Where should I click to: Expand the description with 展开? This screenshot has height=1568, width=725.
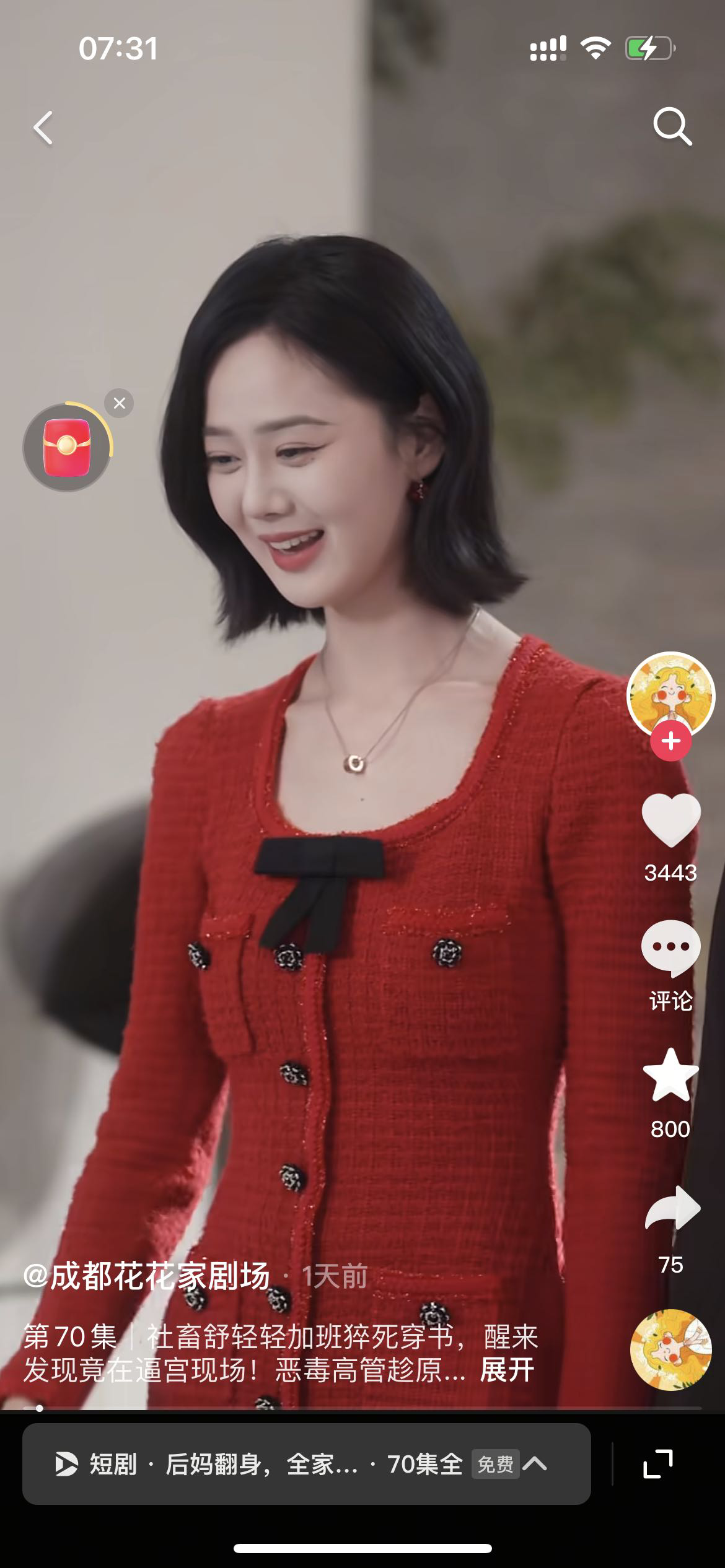tap(507, 1370)
